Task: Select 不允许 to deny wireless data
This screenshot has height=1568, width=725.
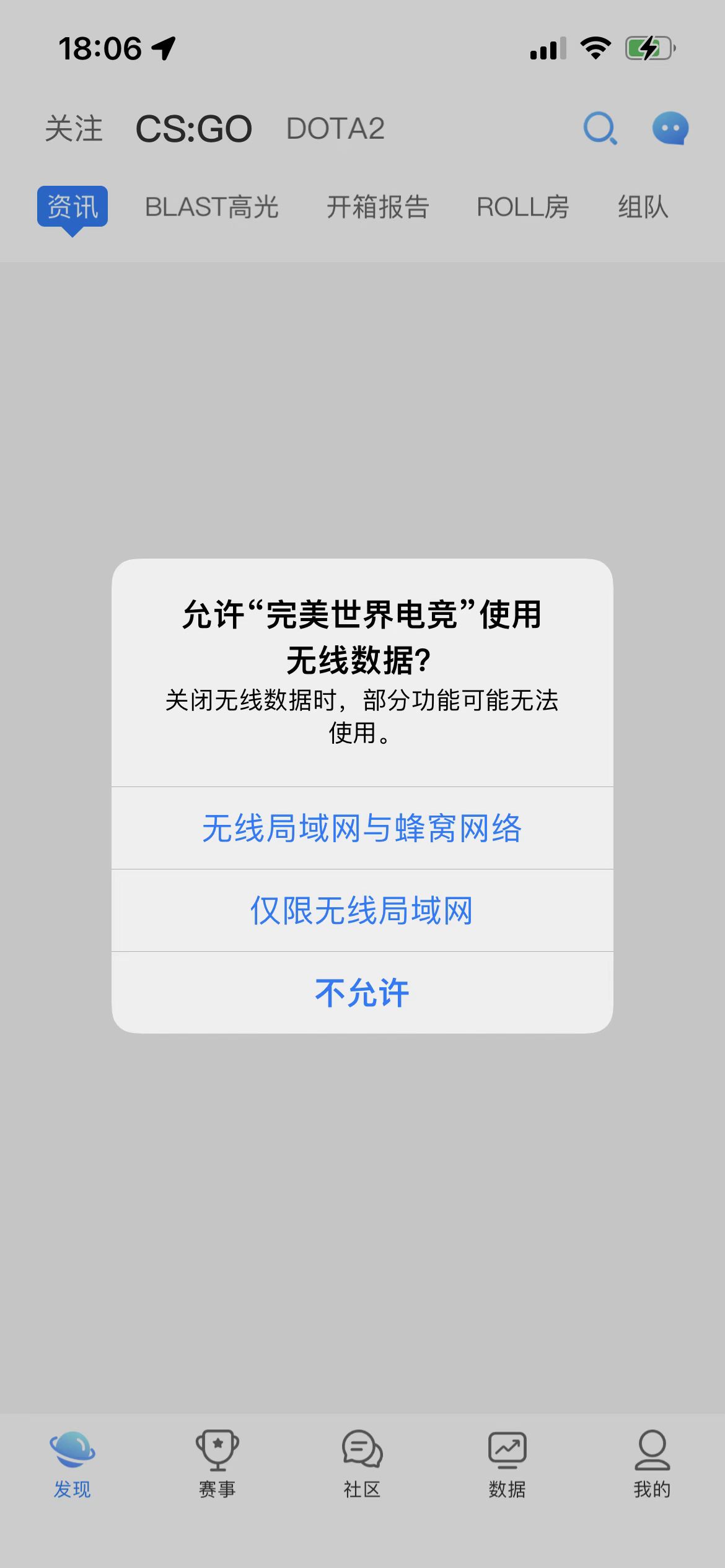Action: click(362, 993)
